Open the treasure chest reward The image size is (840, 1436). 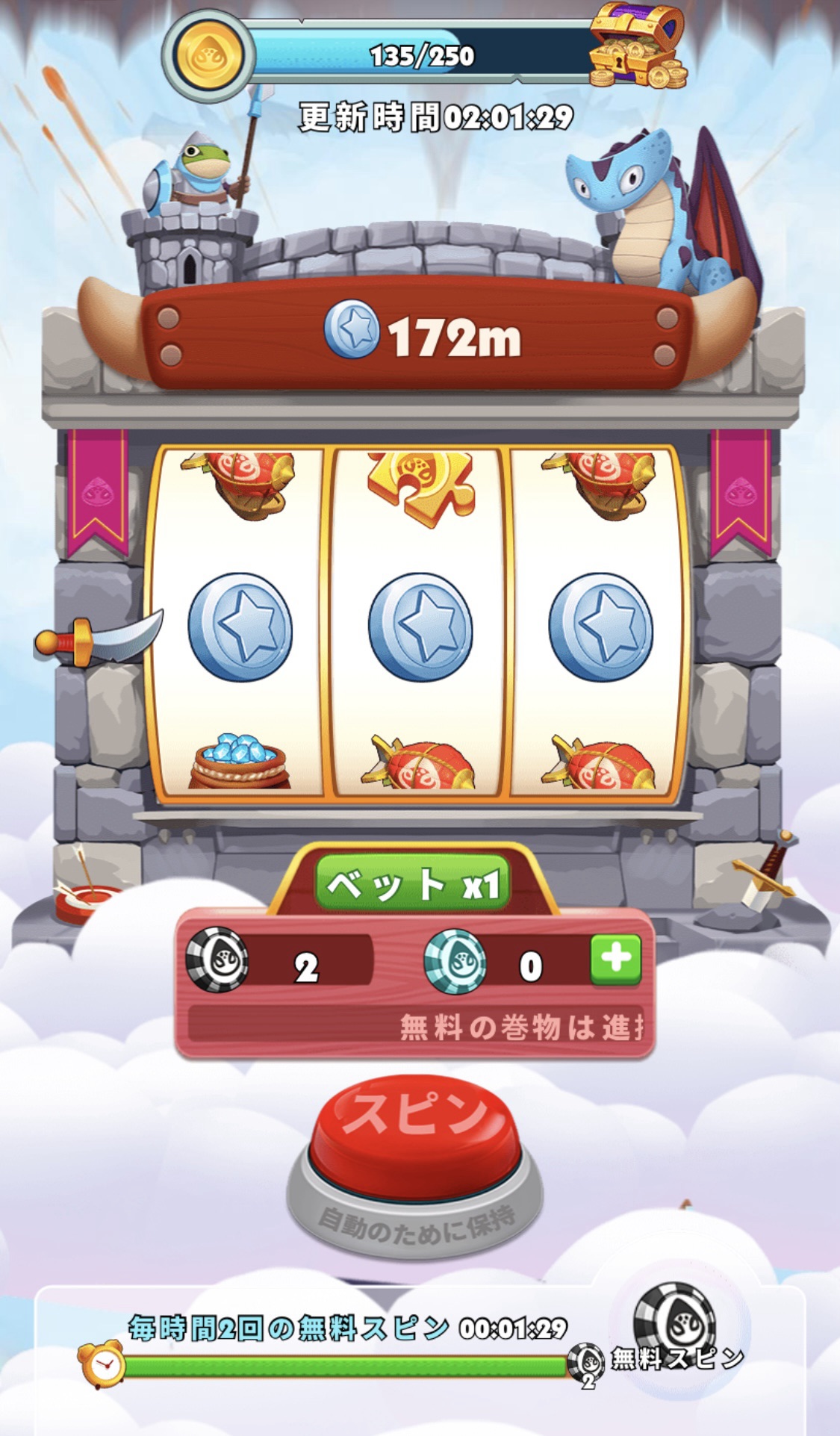637,46
